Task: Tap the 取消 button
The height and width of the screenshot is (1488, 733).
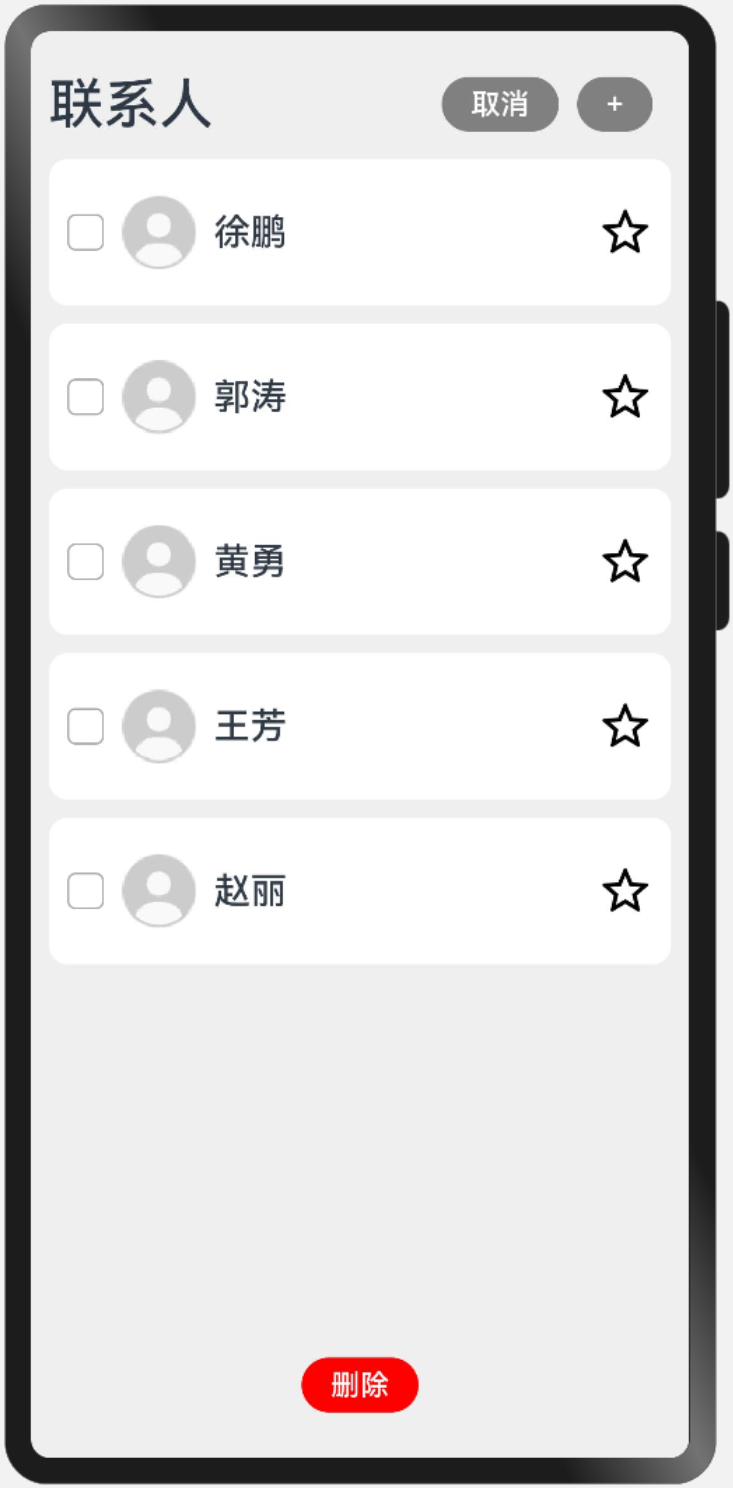Action: click(x=499, y=104)
